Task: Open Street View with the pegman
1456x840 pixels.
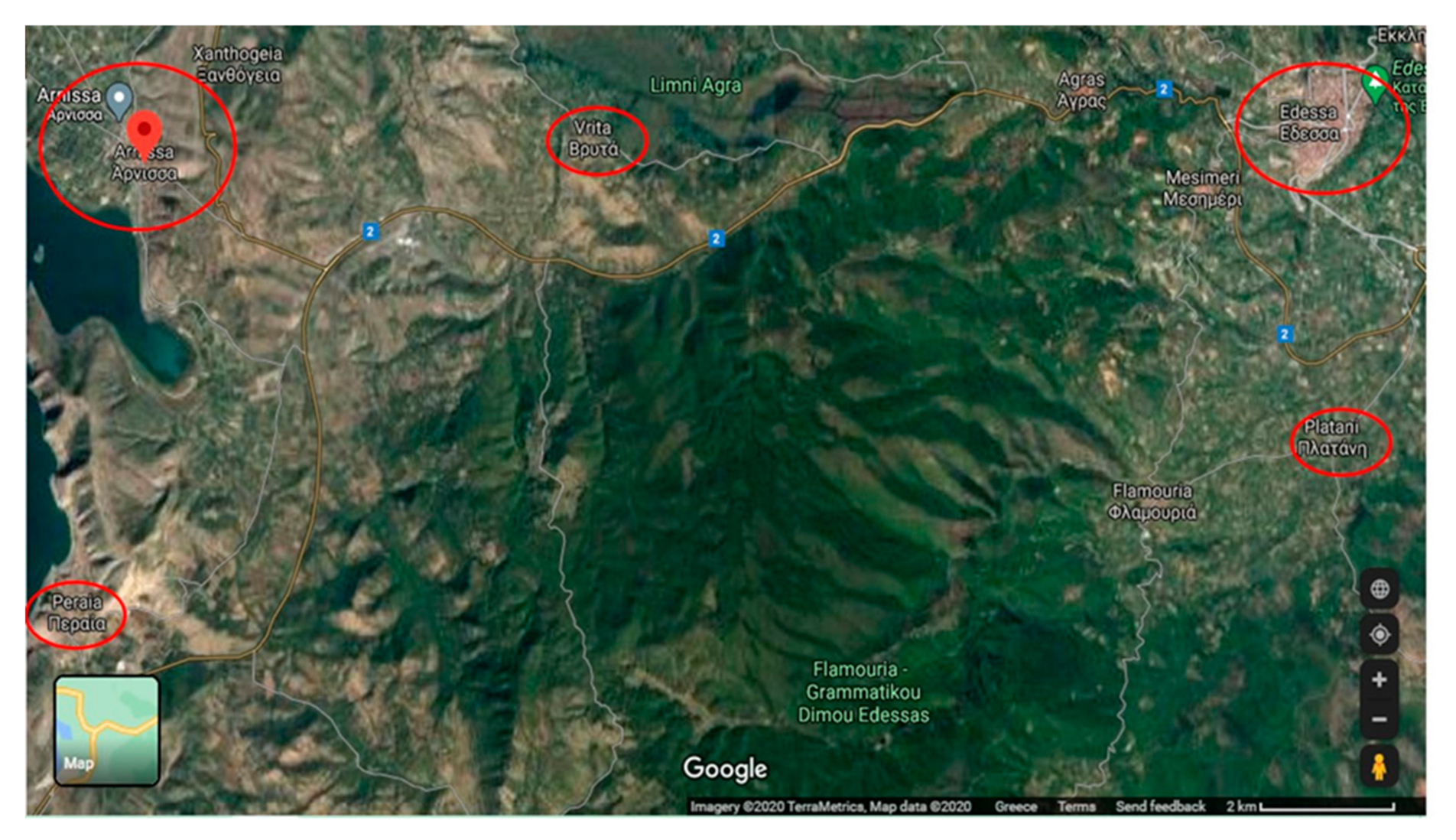Action: [x=1379, y=767]
